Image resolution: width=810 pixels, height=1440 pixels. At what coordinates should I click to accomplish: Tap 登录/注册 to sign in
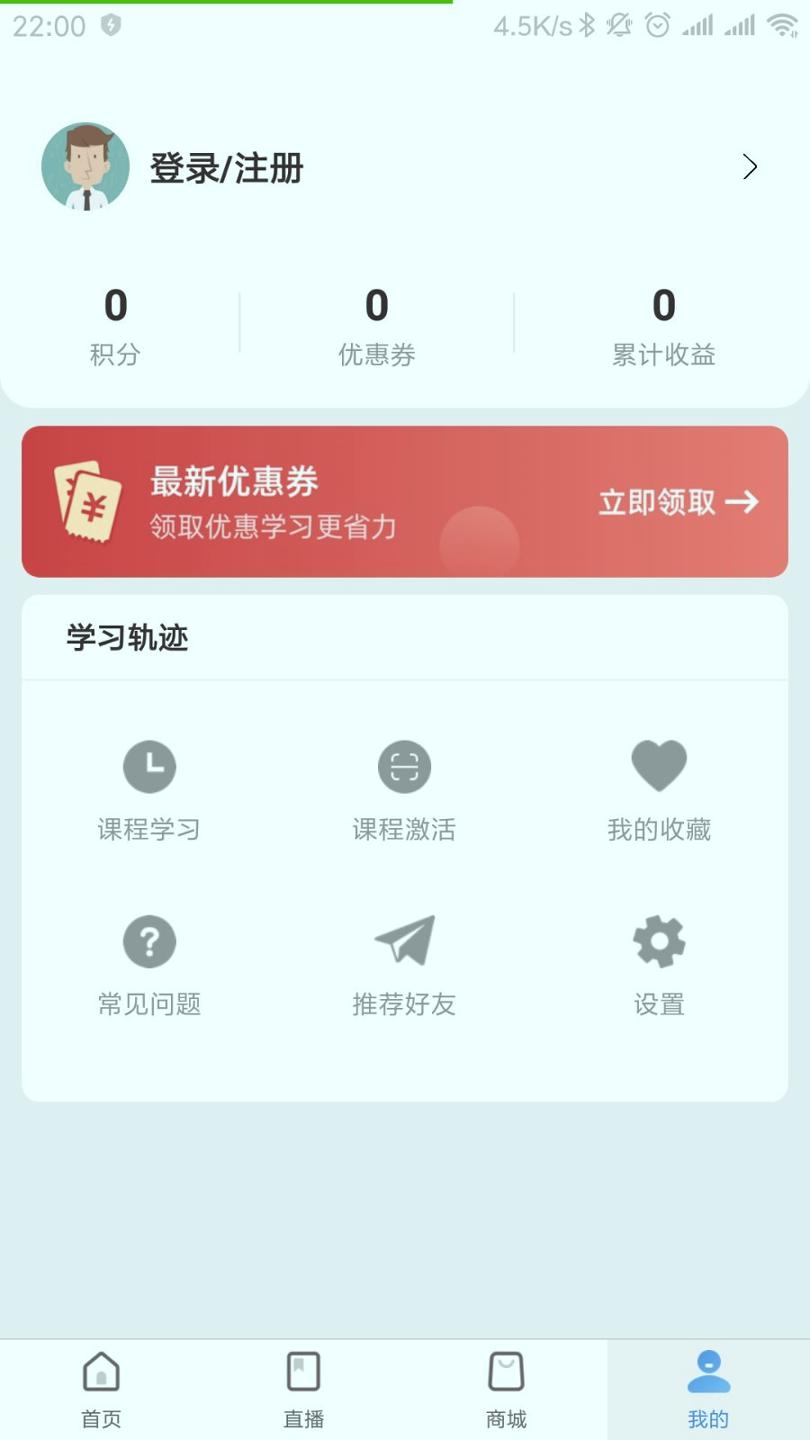(x=227, y=168)
